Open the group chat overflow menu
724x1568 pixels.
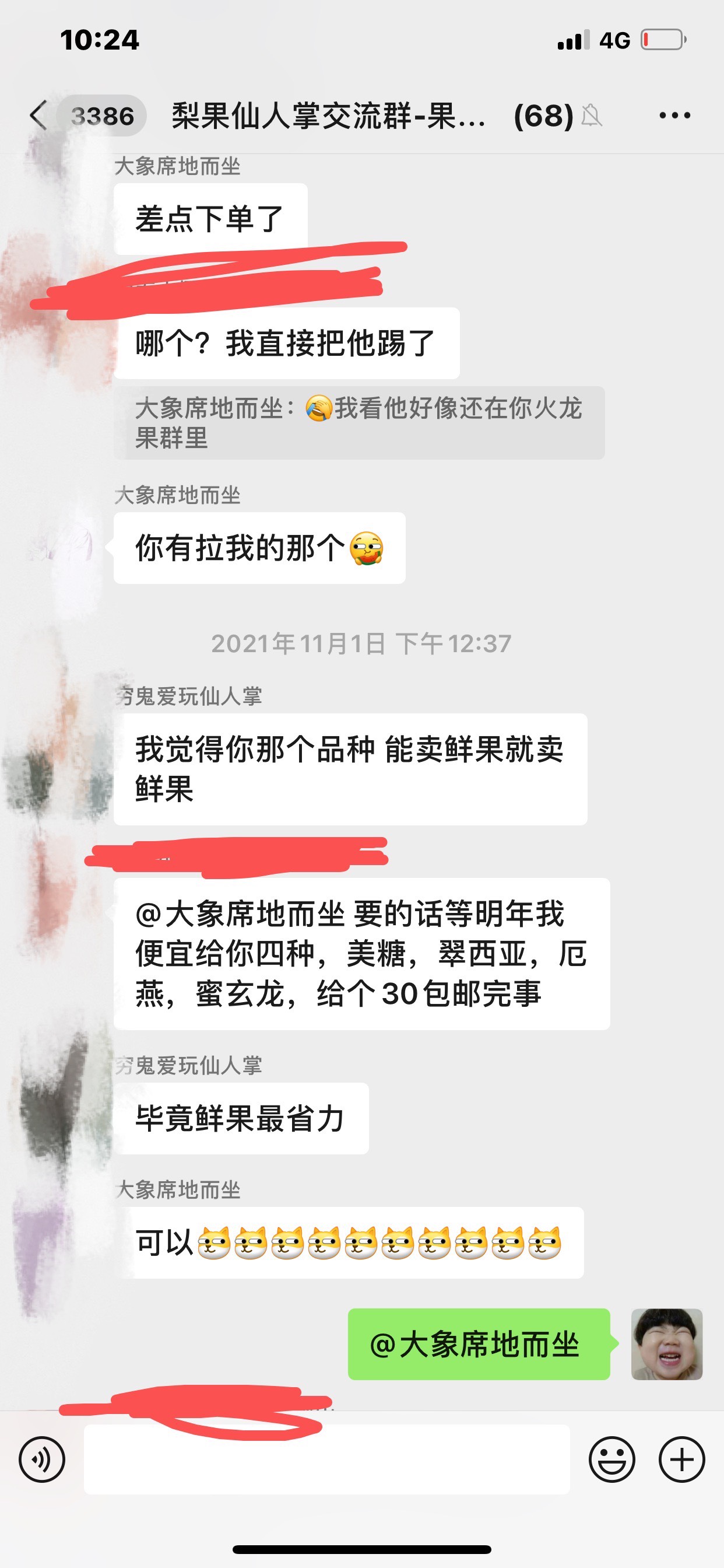(674, 116)
